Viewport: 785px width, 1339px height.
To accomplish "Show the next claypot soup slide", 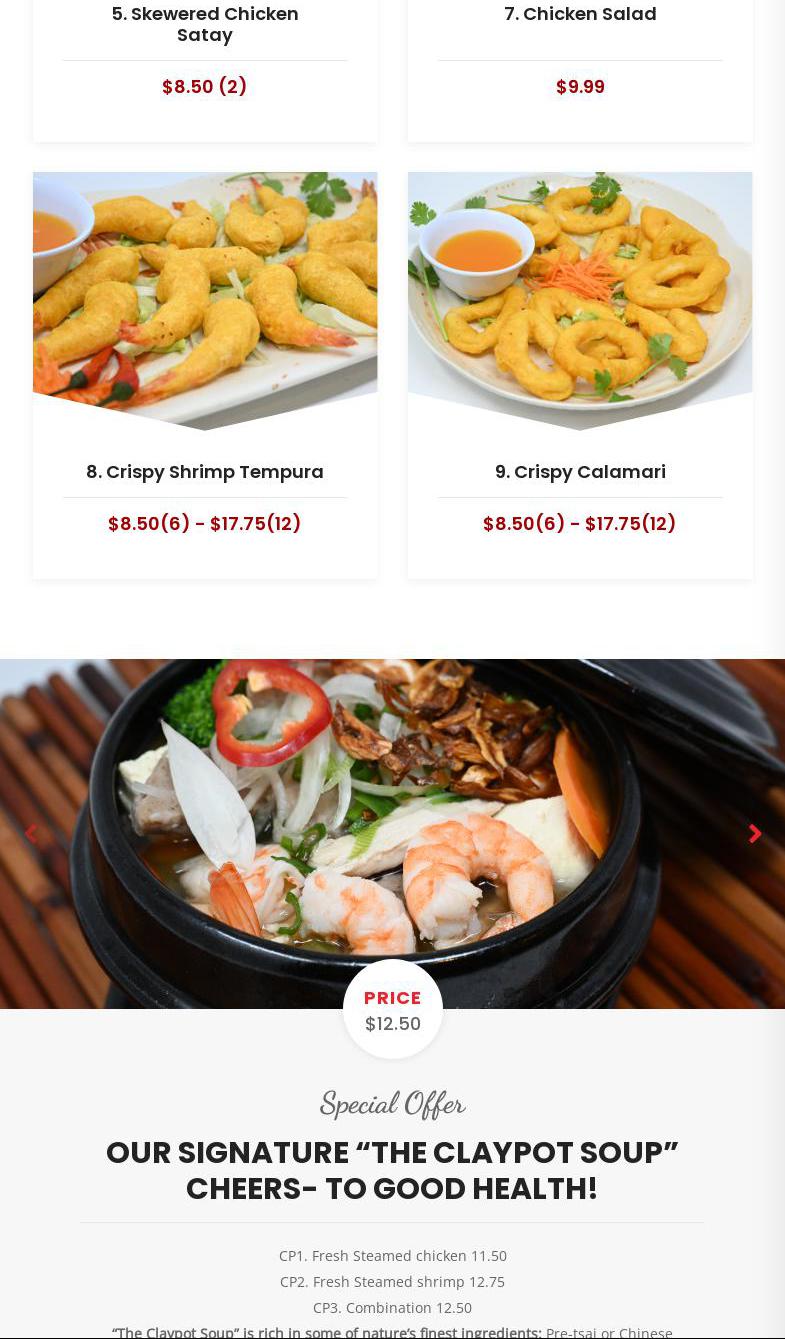I will click(x=755, y=834).
